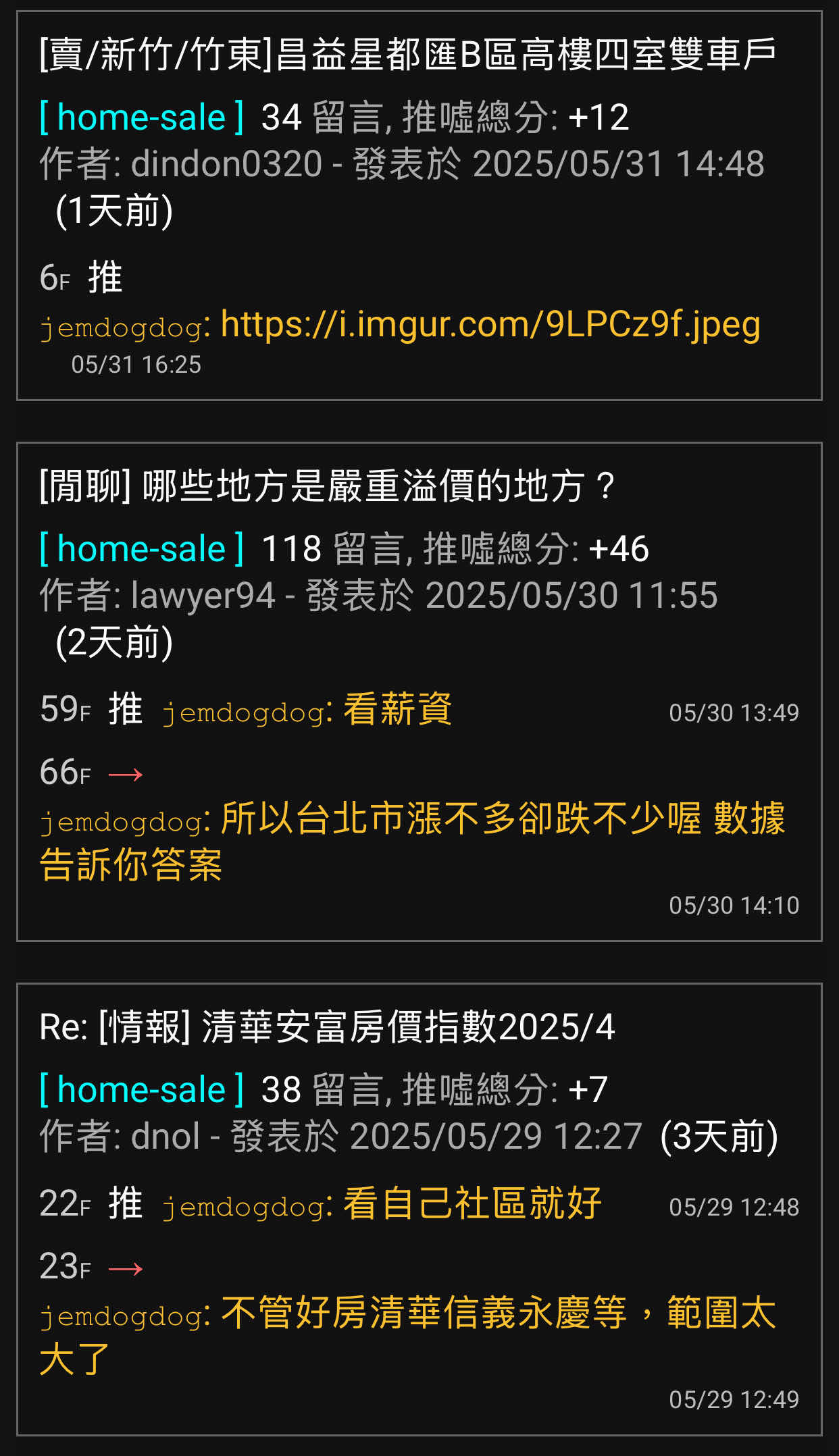Open the 哪些地方是嚴重溢價的地方 thread

click(x=328, y=486)
